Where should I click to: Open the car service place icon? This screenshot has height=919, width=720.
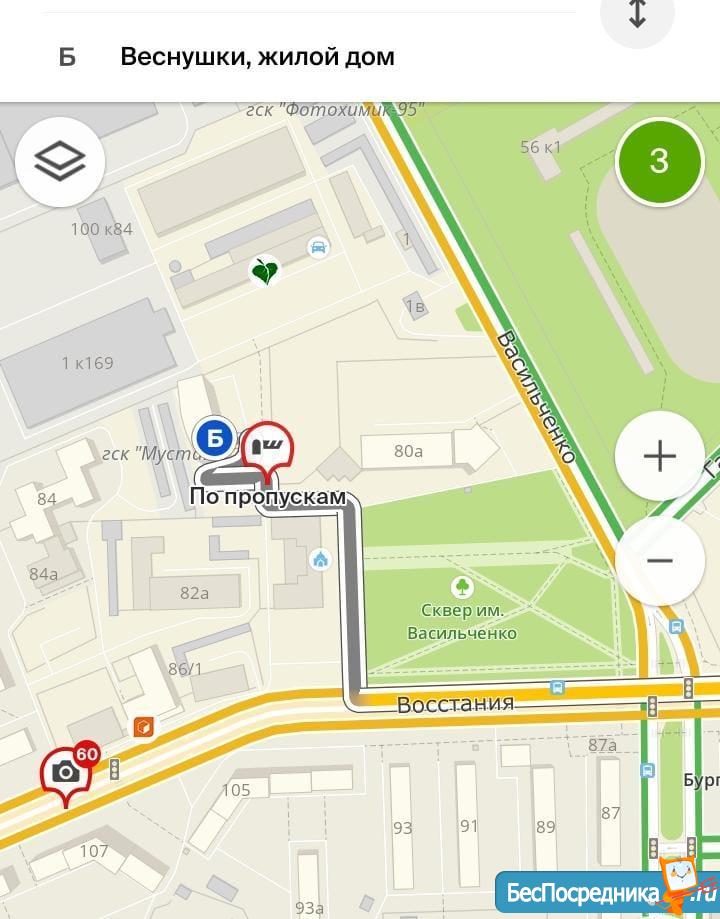point(318,247)
